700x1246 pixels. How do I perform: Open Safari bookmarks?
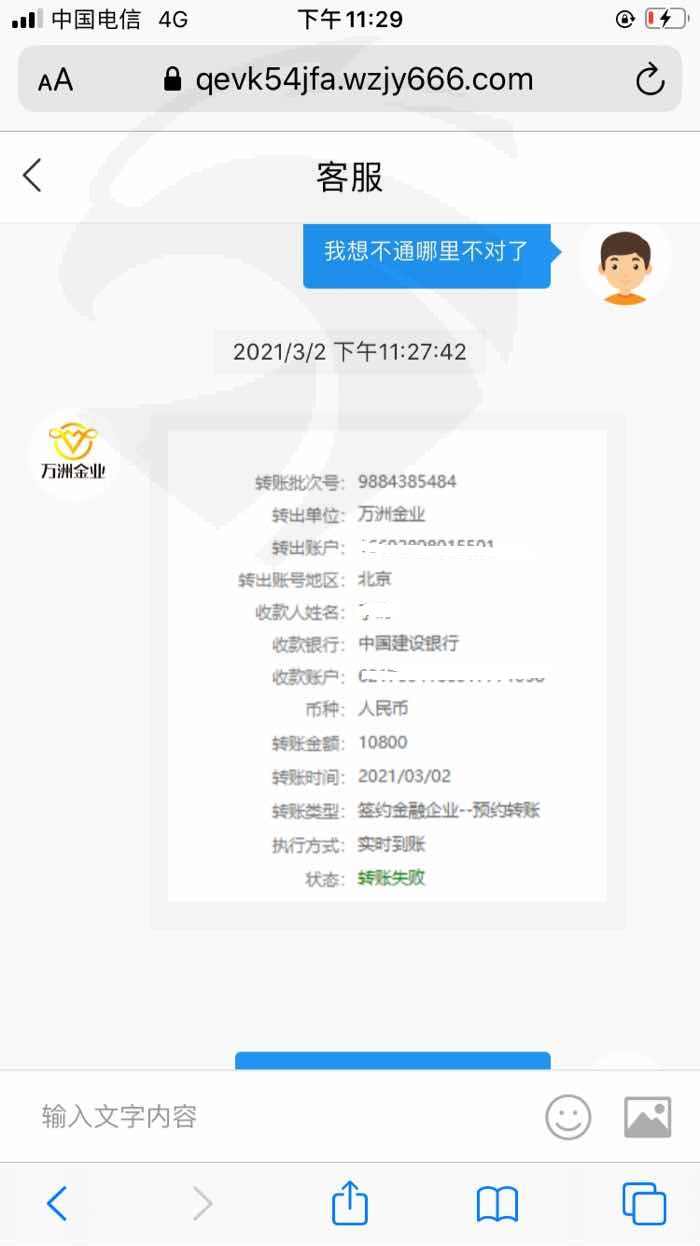(x=497, y=1204)
